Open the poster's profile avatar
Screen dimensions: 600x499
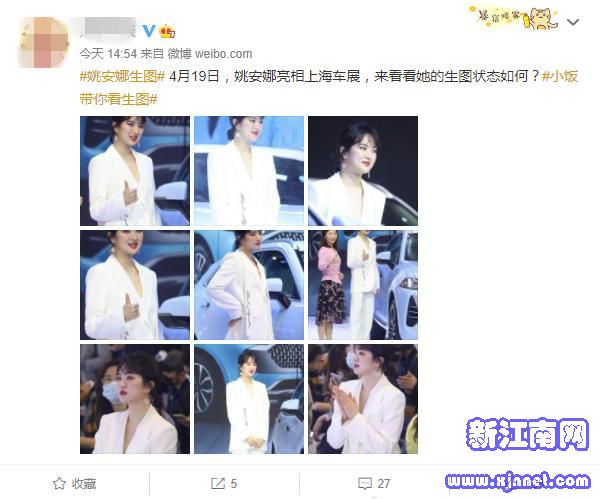tap(38, 38)
